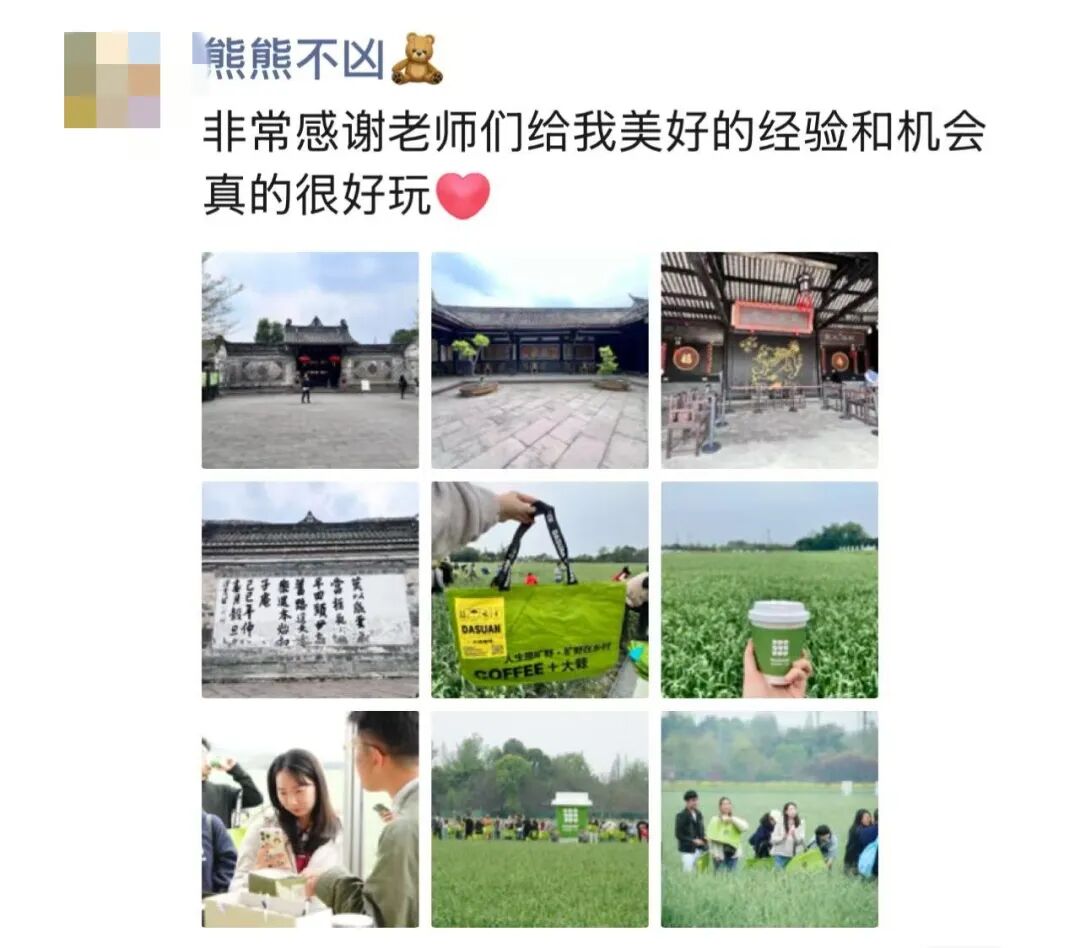Open the photo of the calligraphy wall

click(x=310, y=590)
